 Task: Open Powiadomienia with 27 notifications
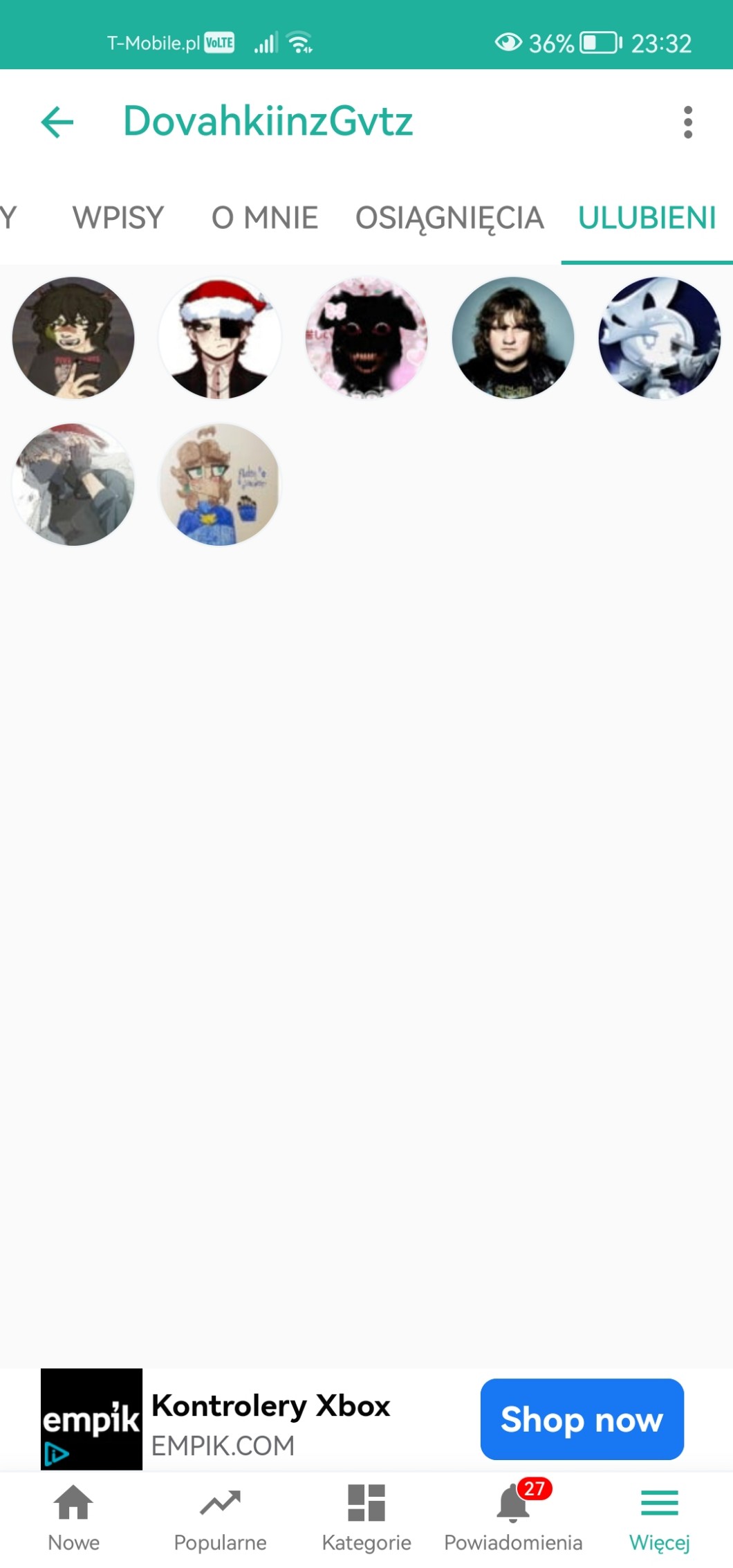tap(513, 1518)
